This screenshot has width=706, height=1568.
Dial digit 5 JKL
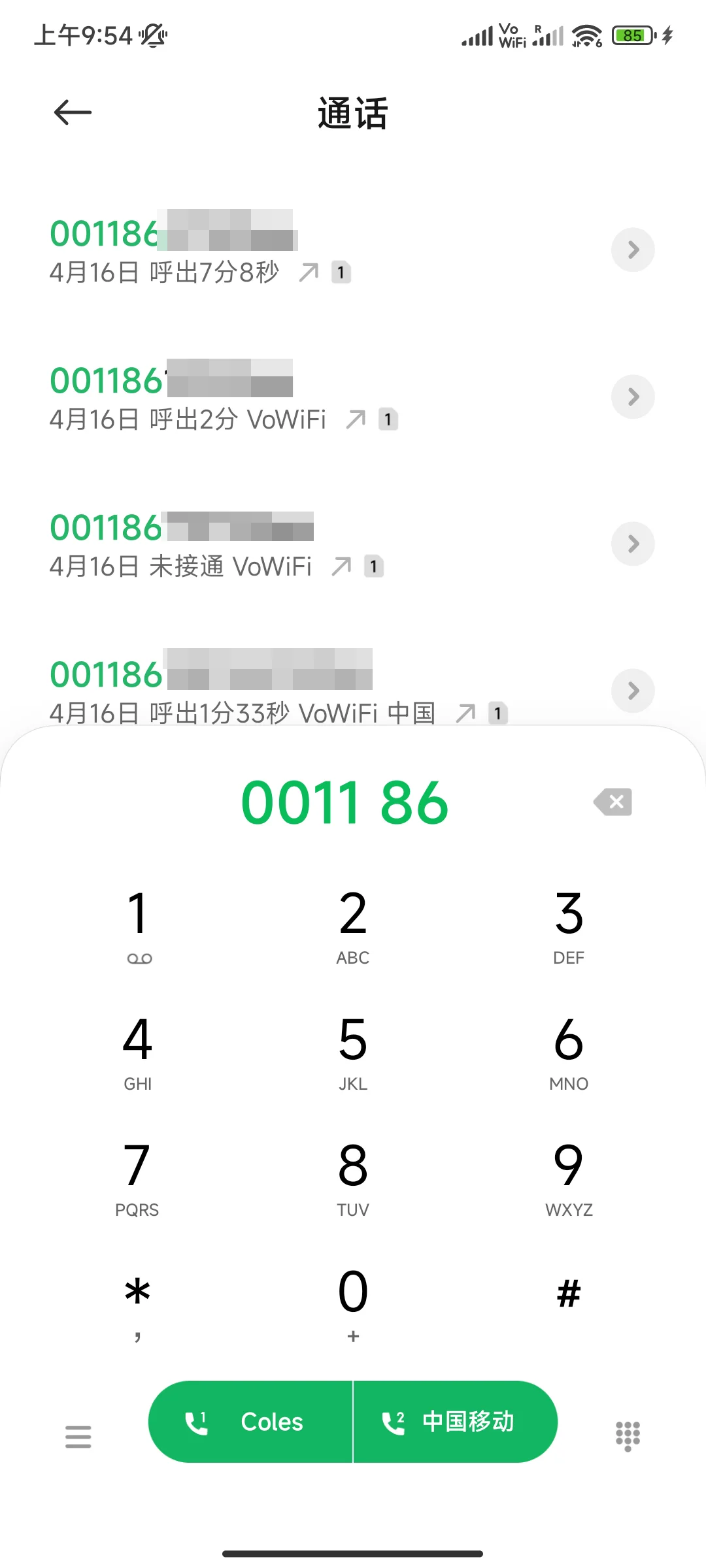(353, 1051)
